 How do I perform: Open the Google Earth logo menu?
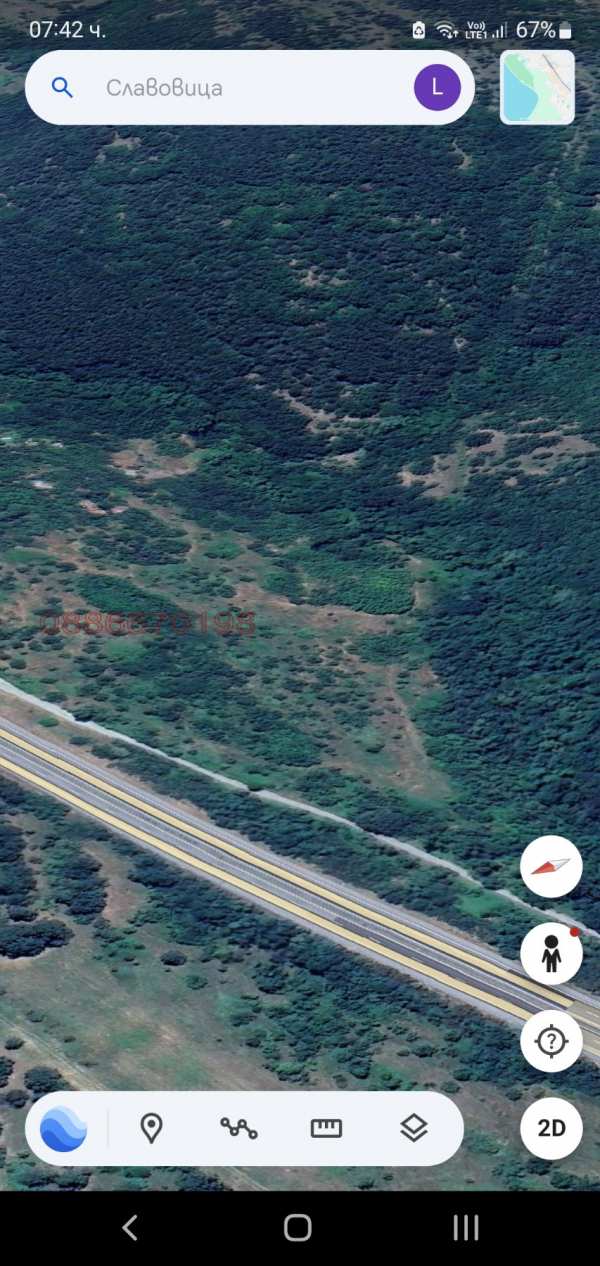(63, 1129)
